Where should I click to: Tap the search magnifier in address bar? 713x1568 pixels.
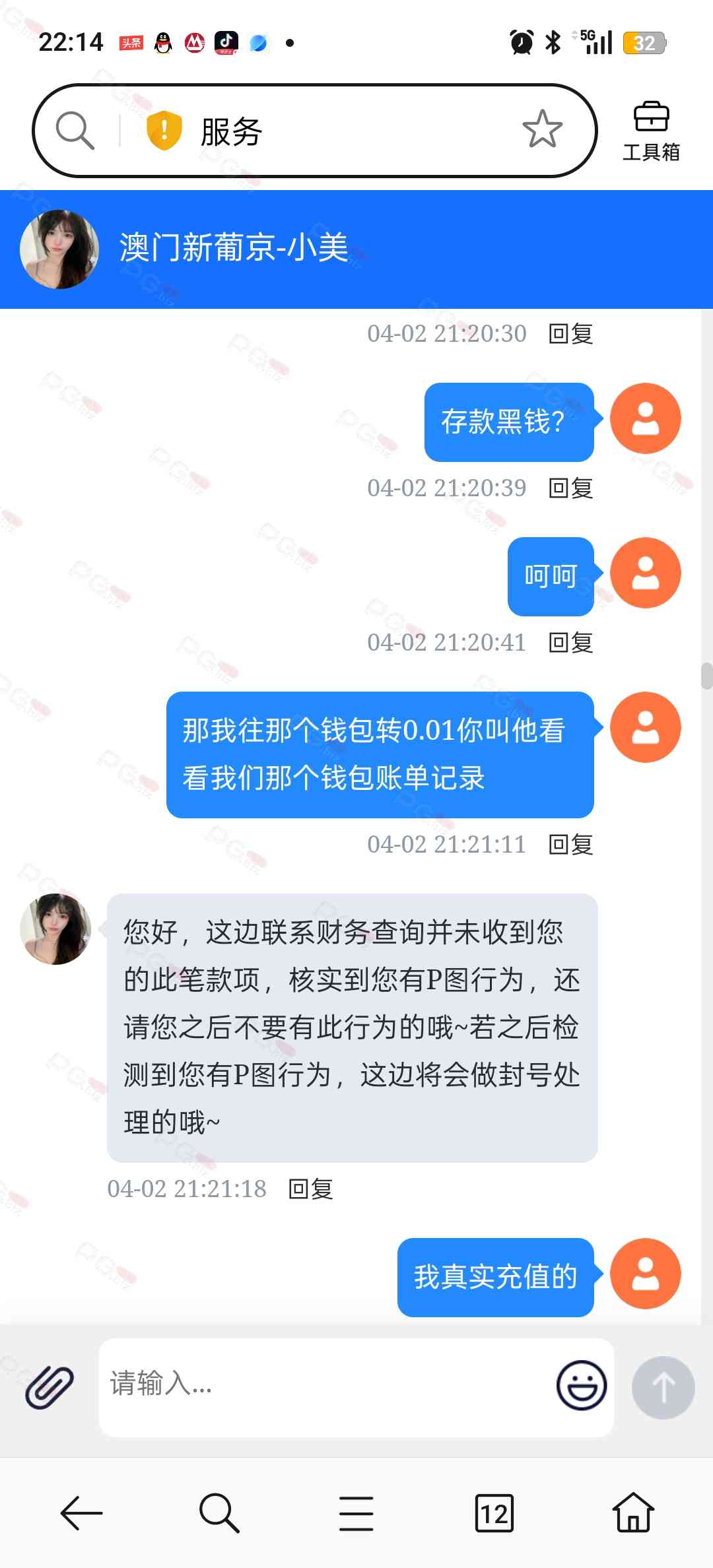pos(75,130)
